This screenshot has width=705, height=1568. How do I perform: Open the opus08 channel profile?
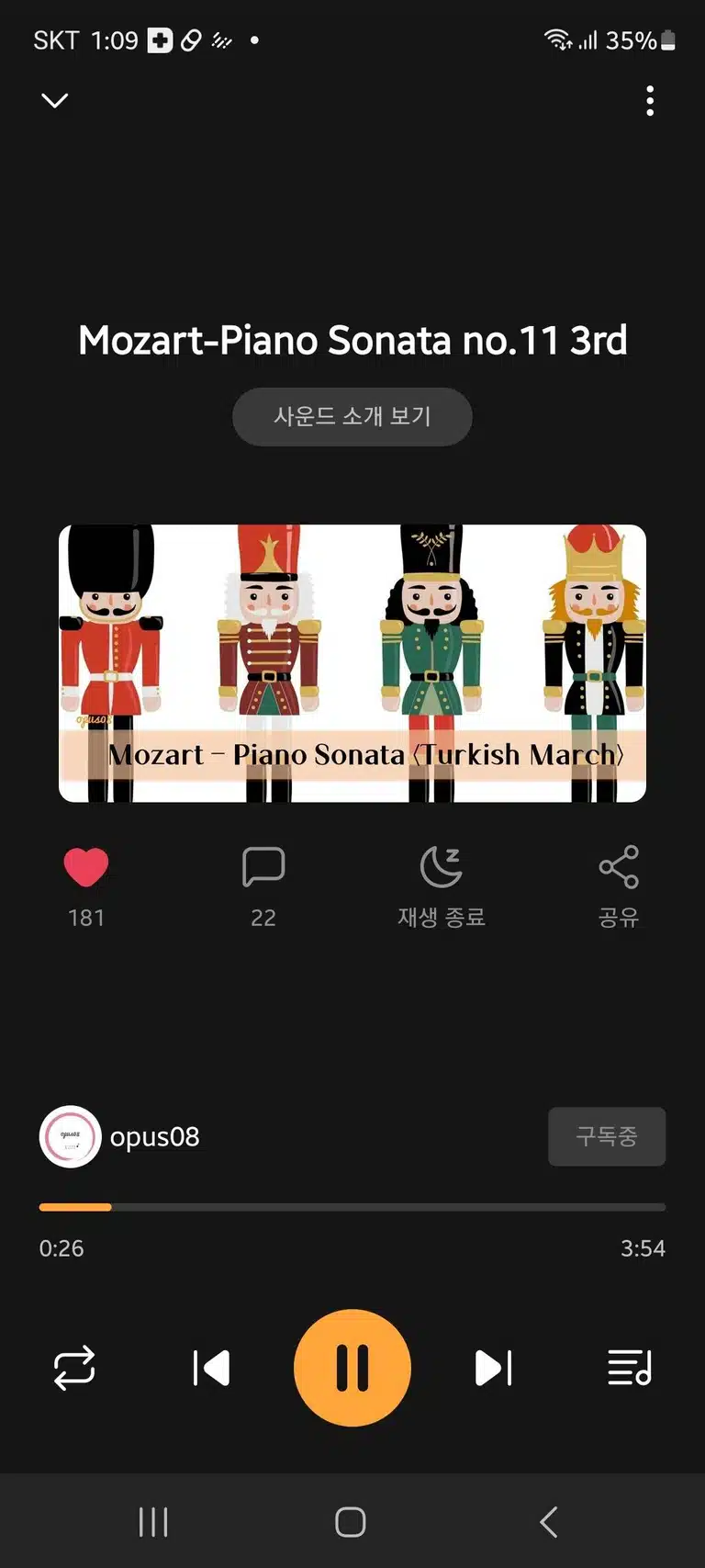[x=119, y=1136]
